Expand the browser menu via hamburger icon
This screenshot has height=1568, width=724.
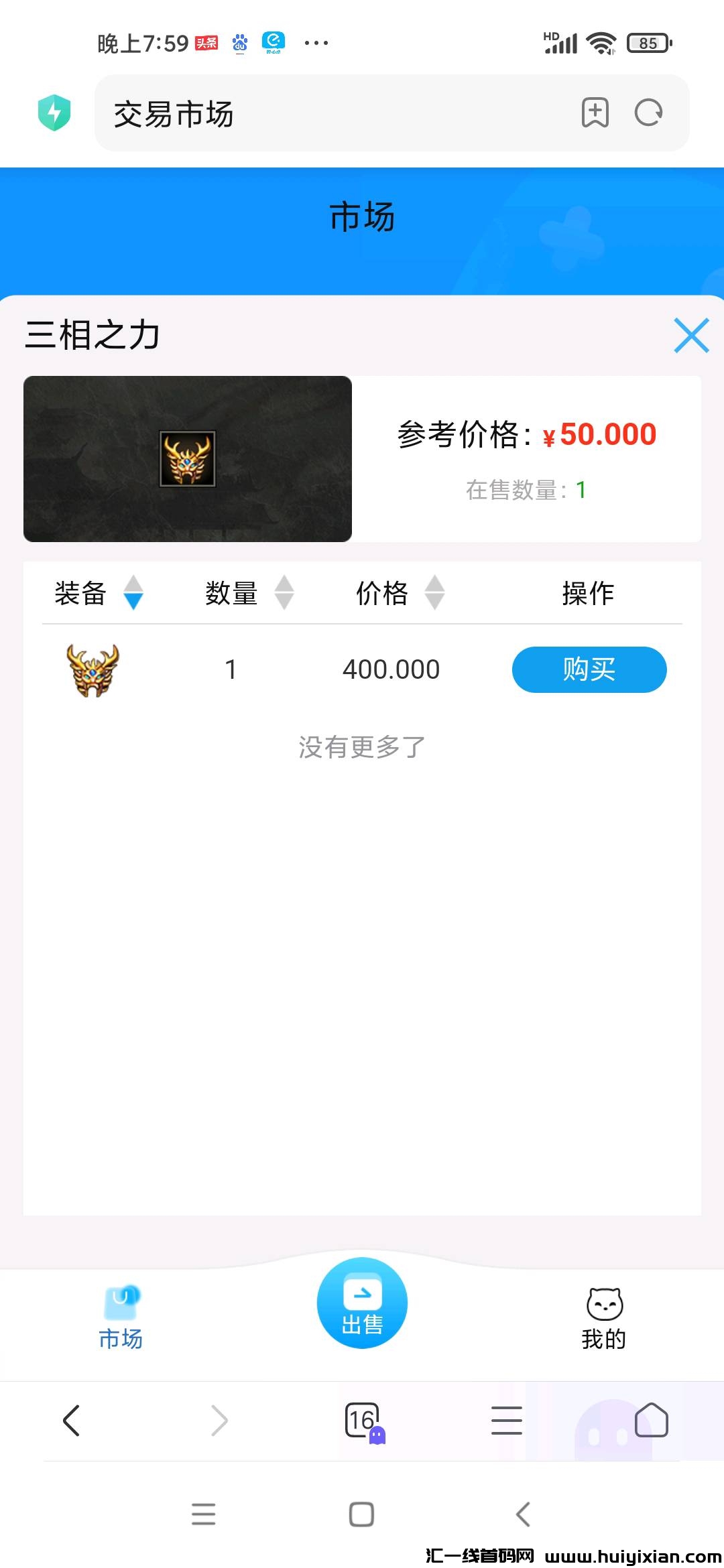coord(506,1421)
